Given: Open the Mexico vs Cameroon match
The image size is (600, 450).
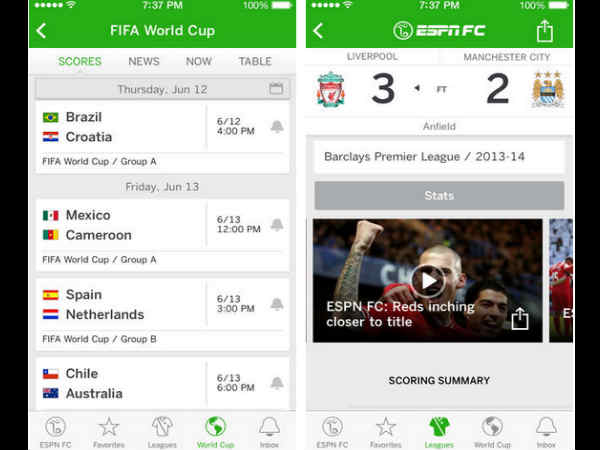Looking at the screenshot, I should tap(120, 225).
